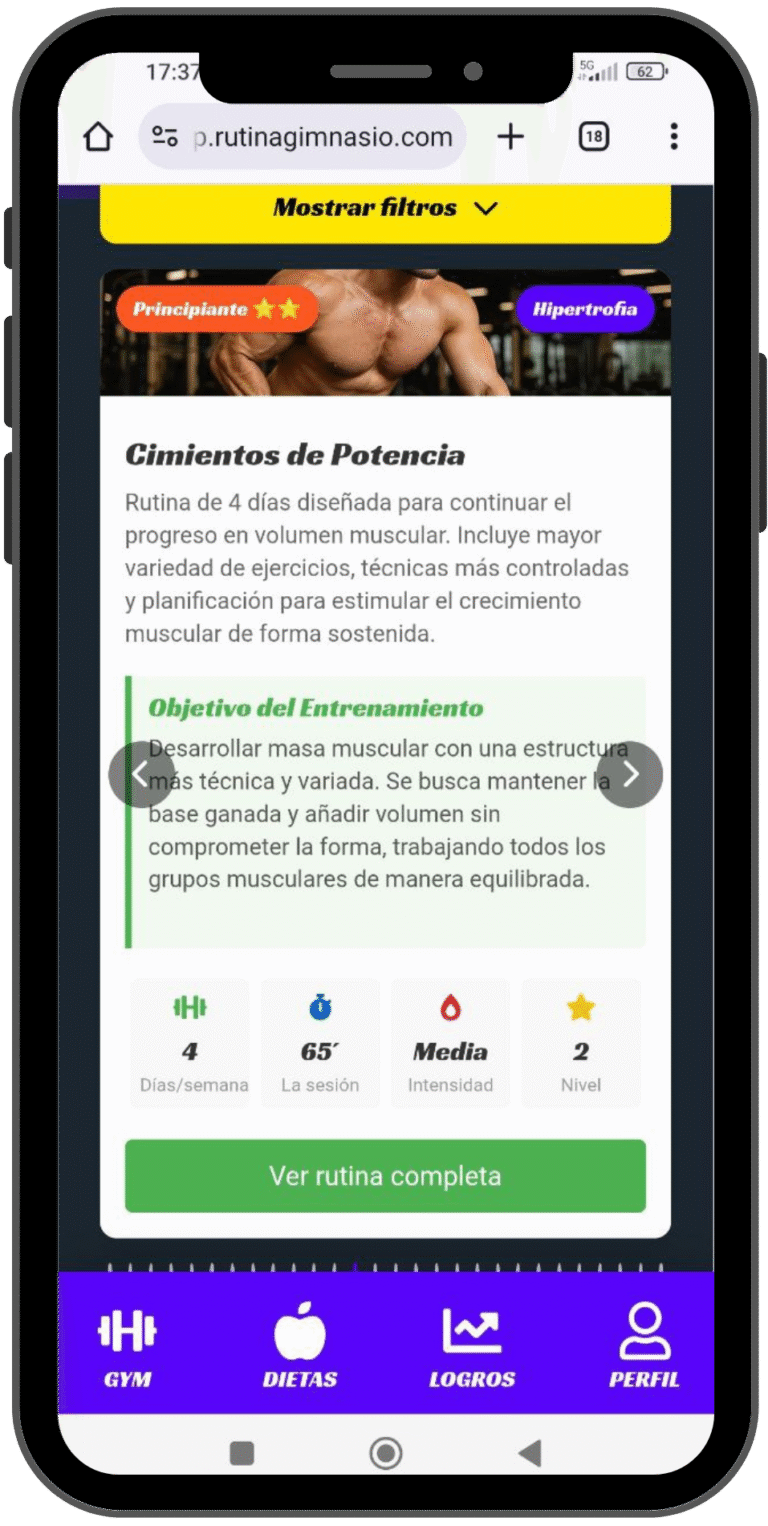
Task: Expand Mostrar filtros
Action: tap(385, 208)
